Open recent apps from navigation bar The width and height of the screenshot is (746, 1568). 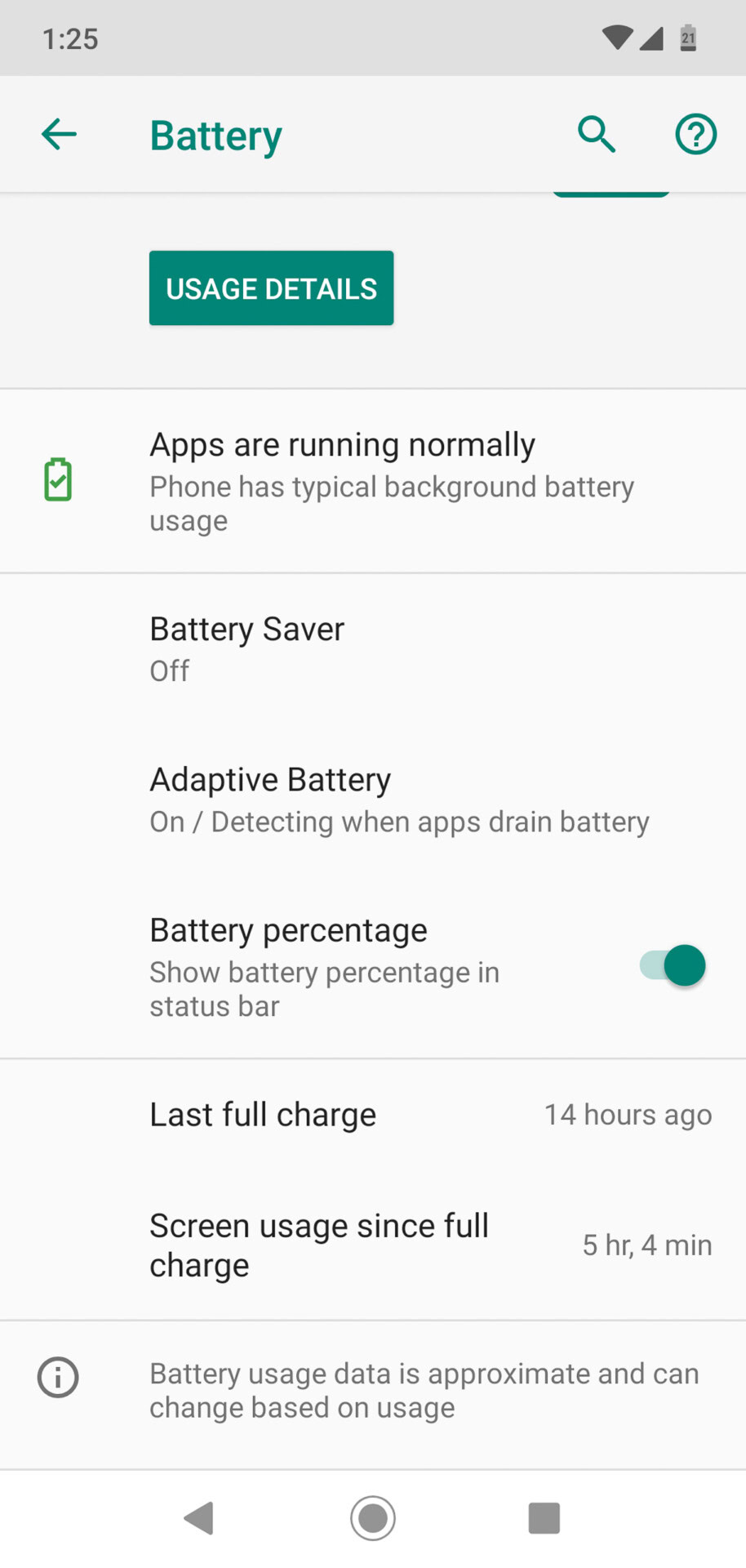544,1518
